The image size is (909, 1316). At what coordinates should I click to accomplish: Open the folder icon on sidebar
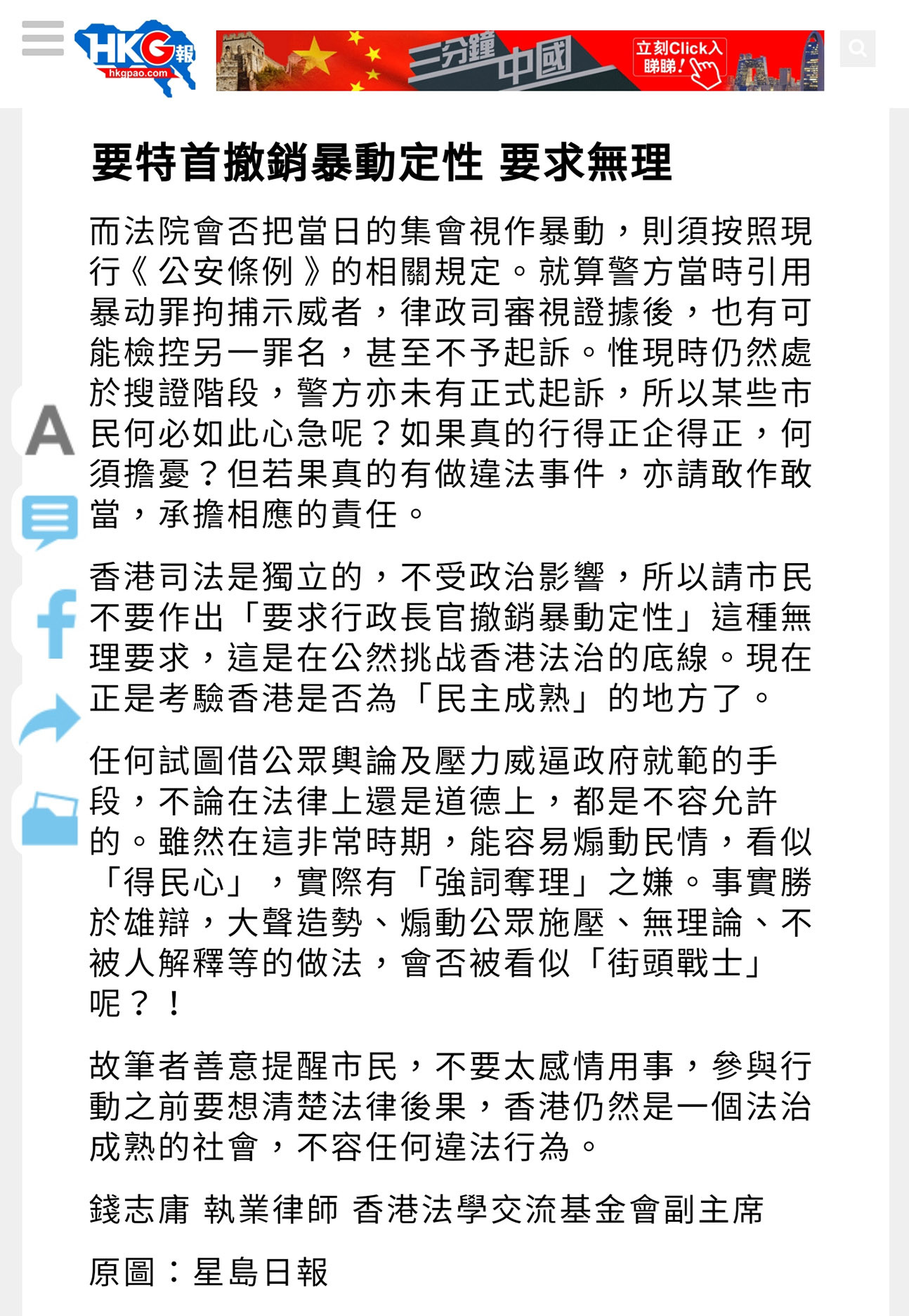click(49, 819)
